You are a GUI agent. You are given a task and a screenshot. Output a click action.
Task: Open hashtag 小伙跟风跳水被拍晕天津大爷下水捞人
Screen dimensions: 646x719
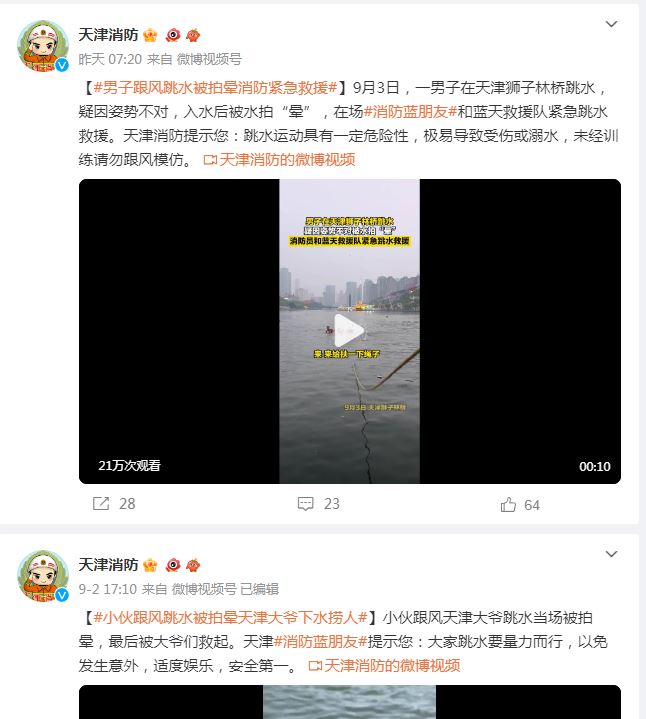[230, 618]
